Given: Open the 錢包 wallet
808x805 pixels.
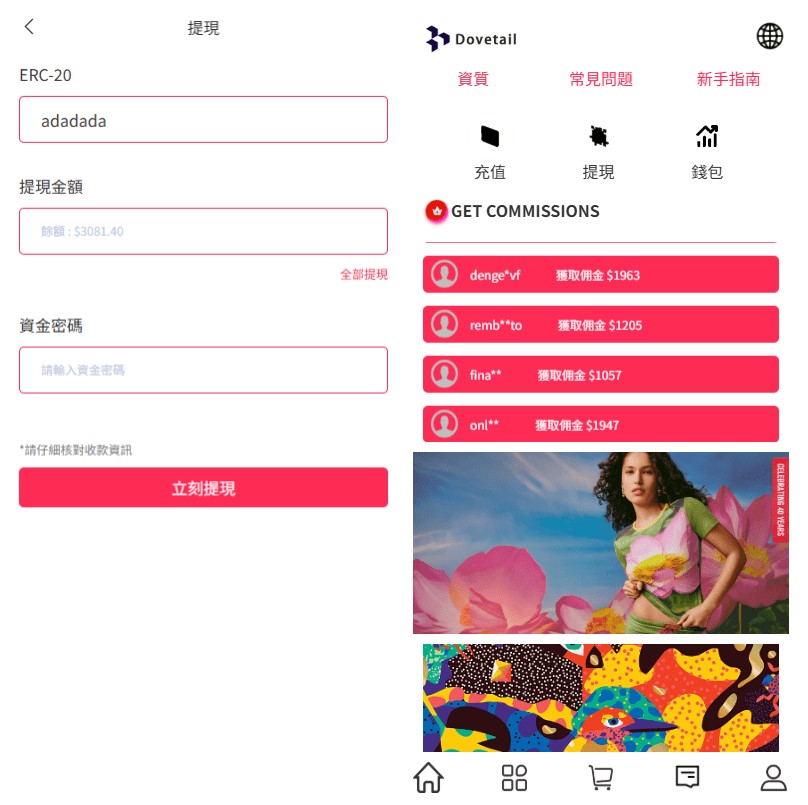Looking at the screenshot, I should pyautogui.click(x=707, y=152).
